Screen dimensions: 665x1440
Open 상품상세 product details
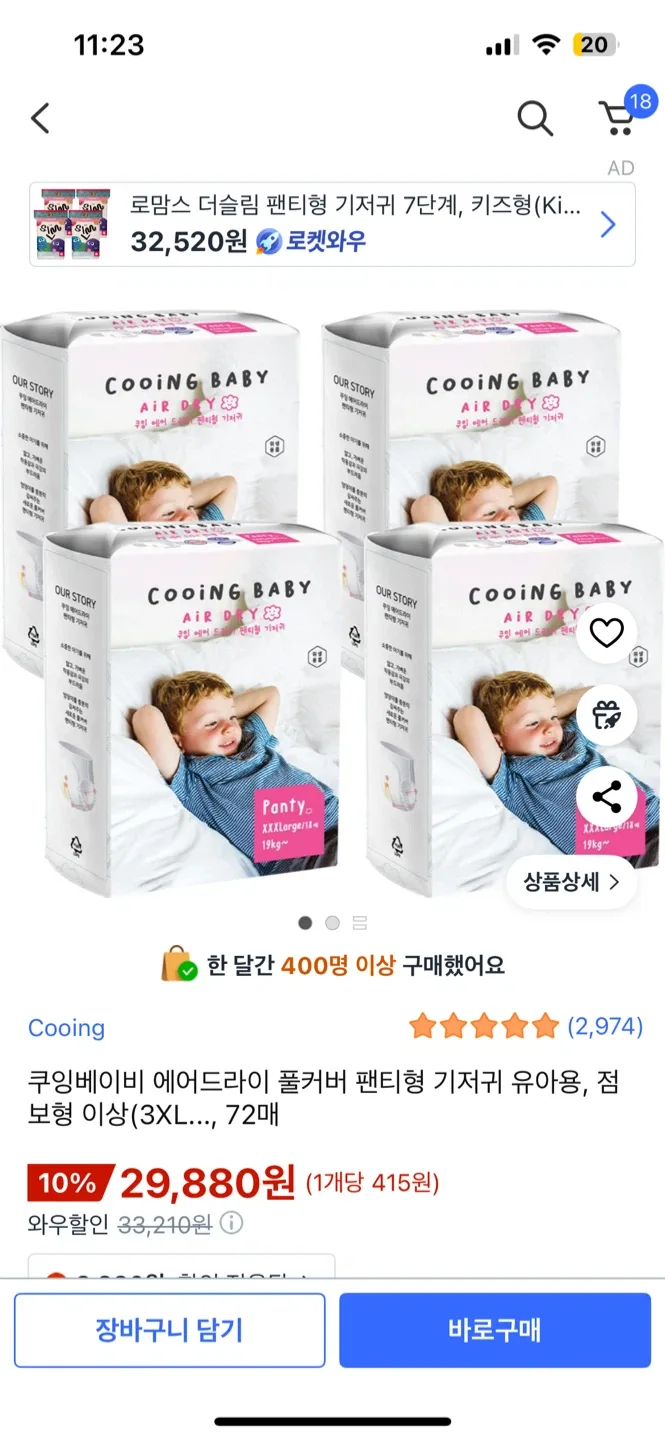click(x=571, y=882)
